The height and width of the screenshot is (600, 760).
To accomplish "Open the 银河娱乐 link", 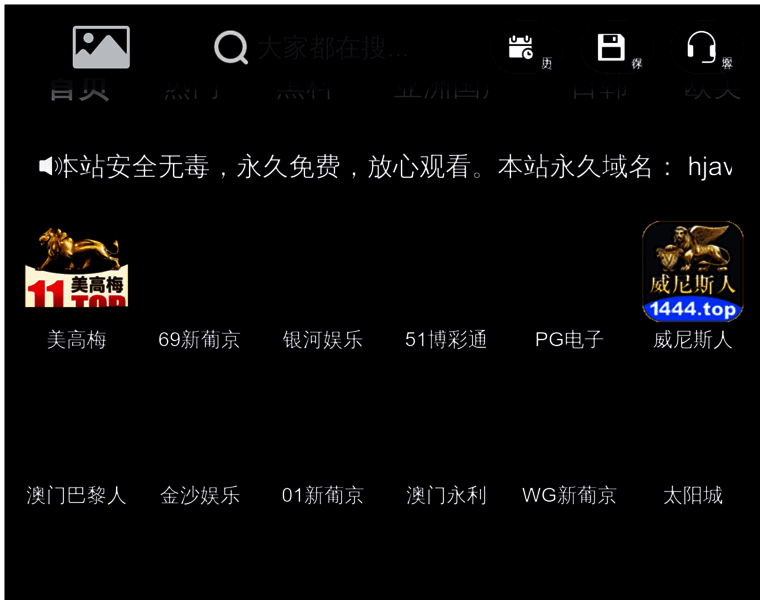I will [x=322, y=339].
